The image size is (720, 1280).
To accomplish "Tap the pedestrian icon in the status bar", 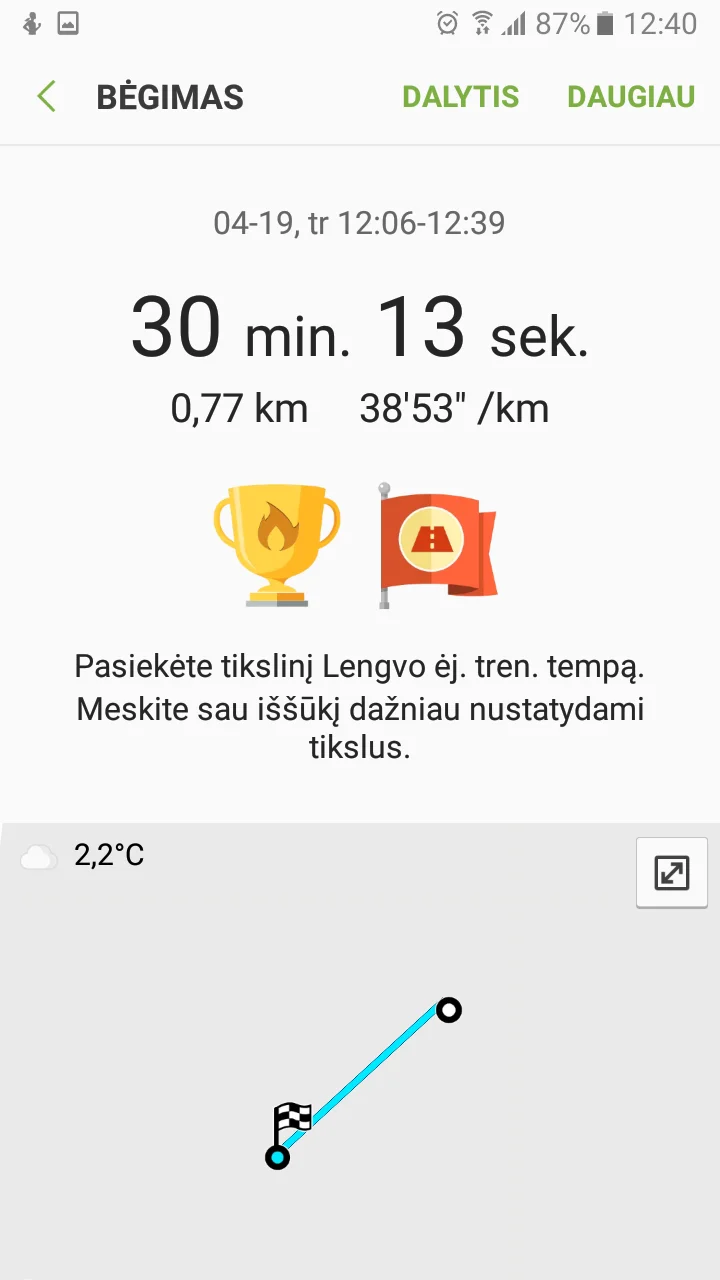I will coord(31,22).
